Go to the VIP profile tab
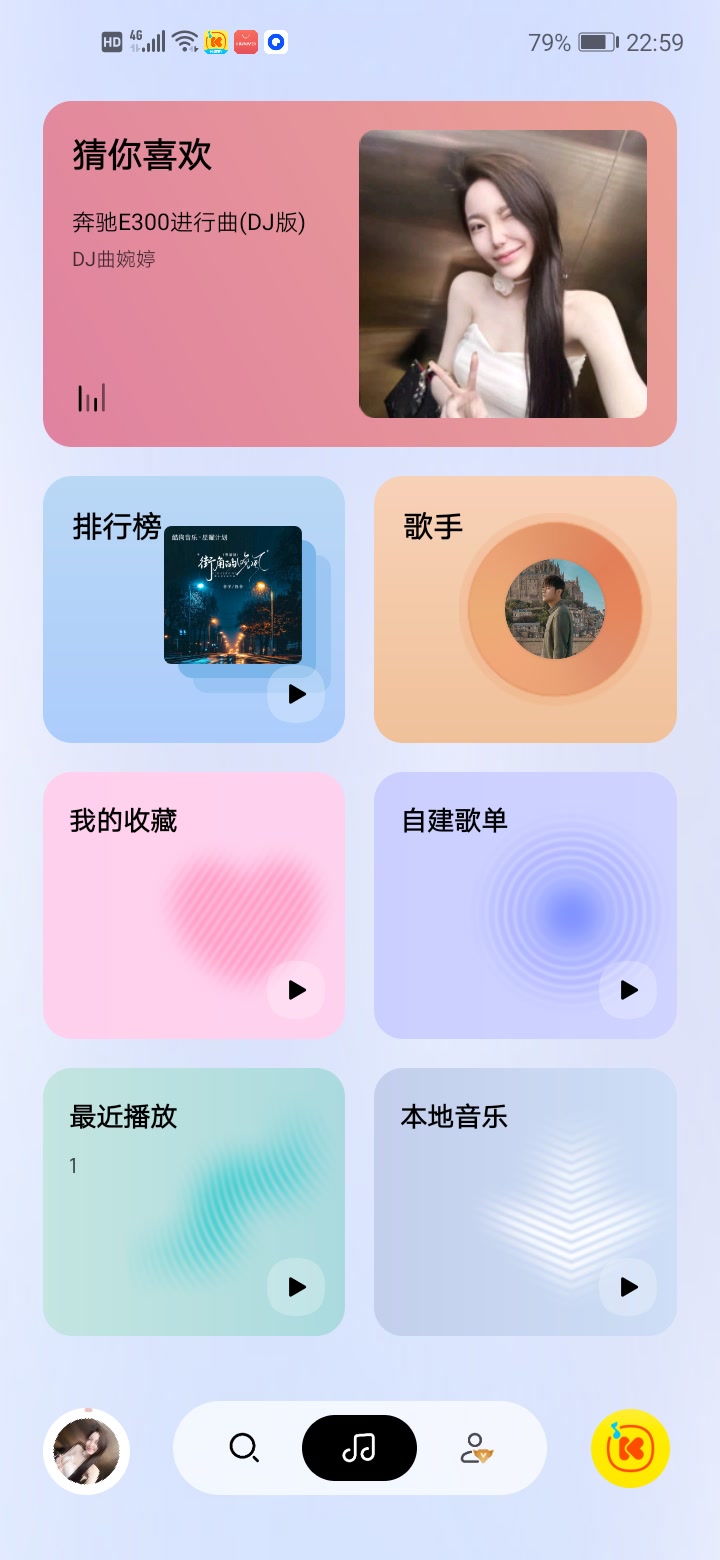The height and width of the screenshot is (1560, 720). (x=475, y=1448)
